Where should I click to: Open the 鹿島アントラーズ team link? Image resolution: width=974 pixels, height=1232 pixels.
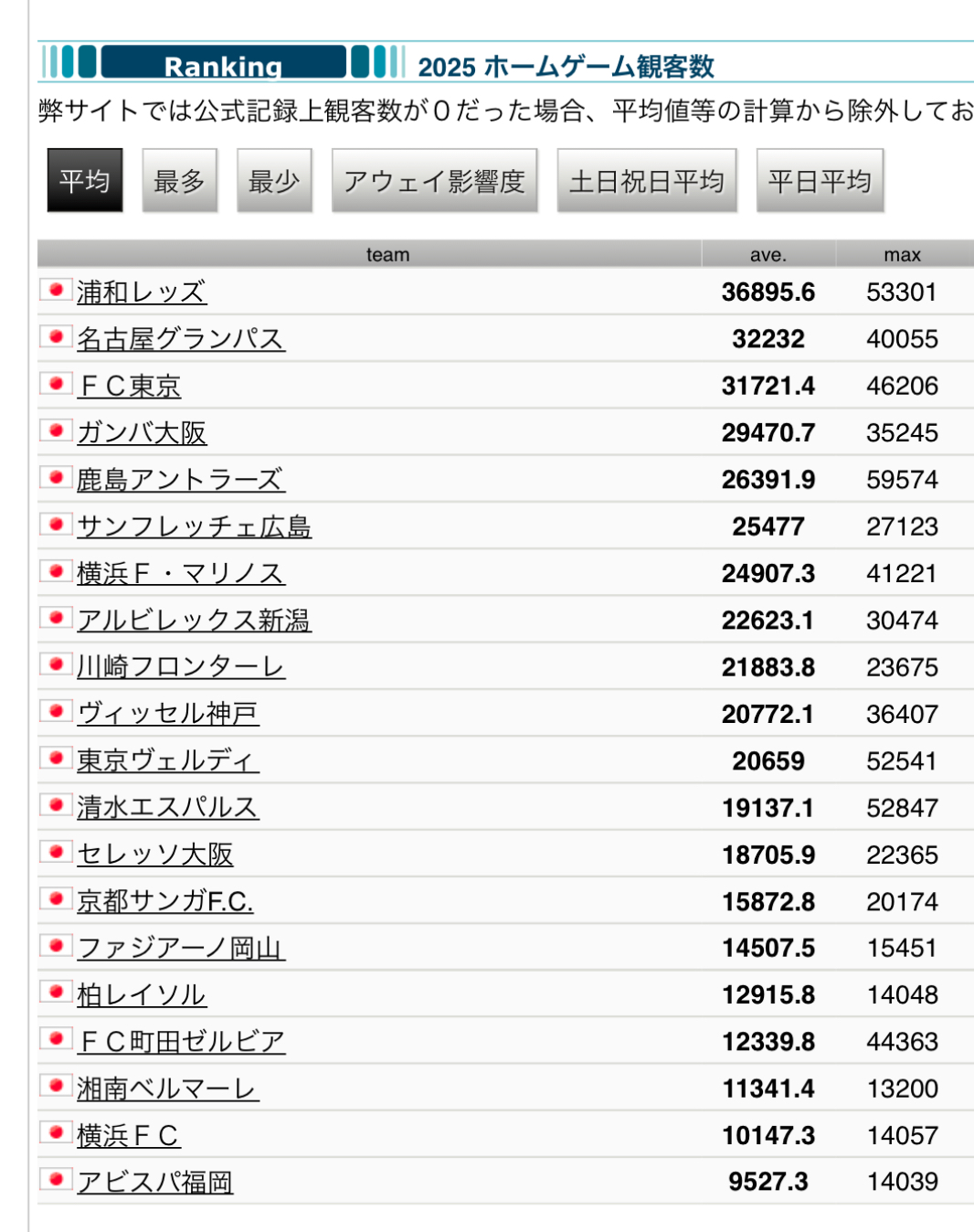[181, 480]
